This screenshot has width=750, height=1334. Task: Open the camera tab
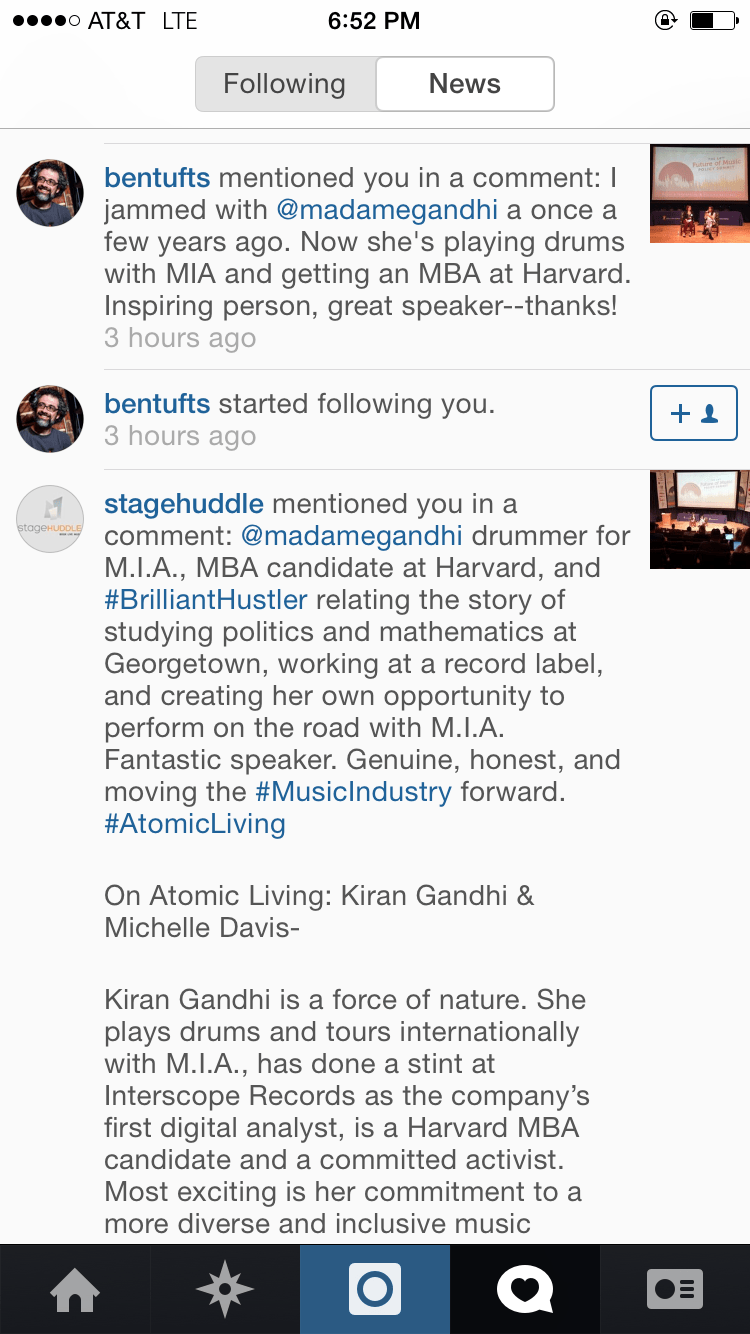[375, 1289]
